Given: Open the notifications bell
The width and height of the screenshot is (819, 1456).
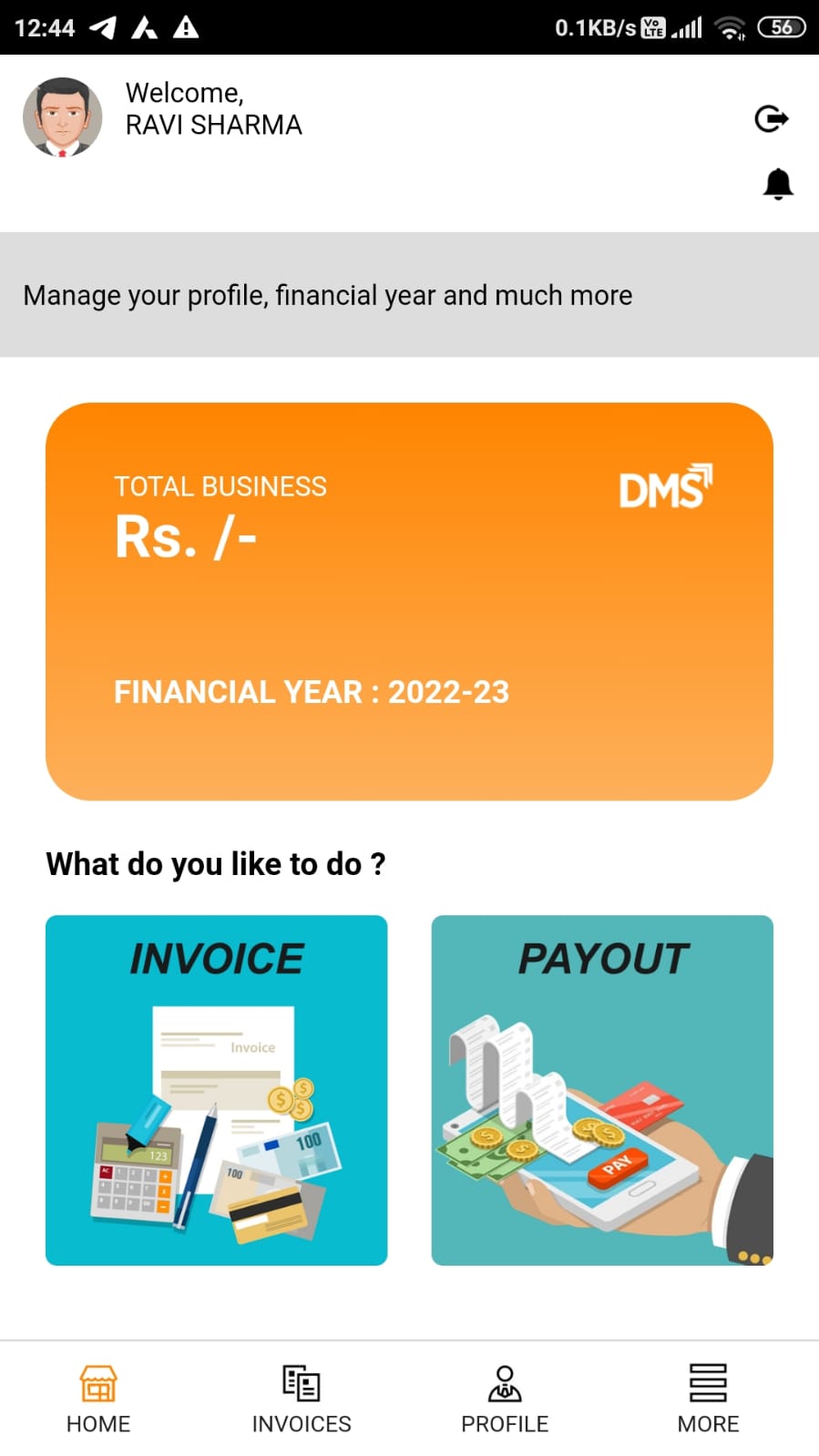Looking at the screenshot, I should [x=778, y=184].
